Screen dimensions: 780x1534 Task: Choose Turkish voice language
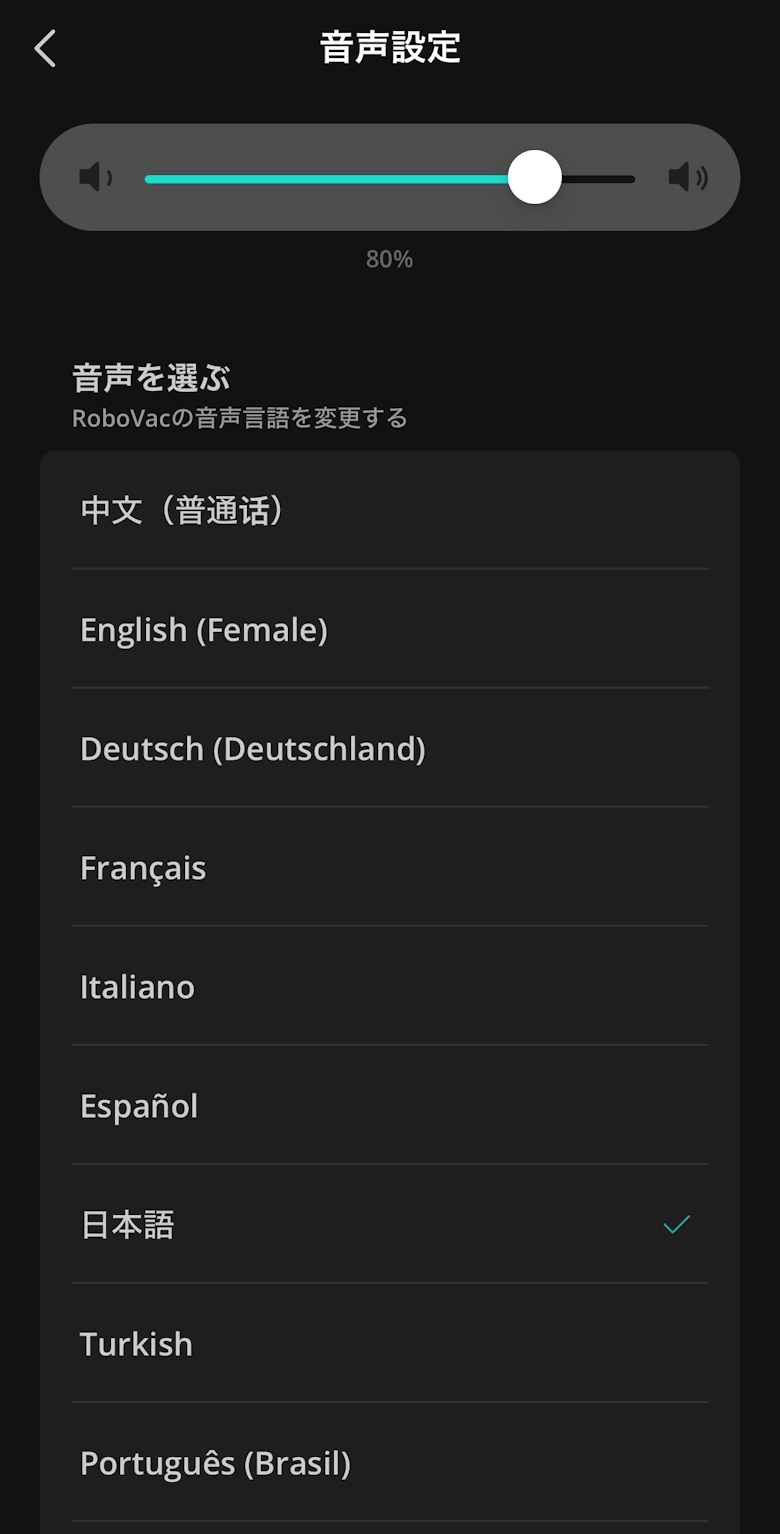[x=390, y=1343]
